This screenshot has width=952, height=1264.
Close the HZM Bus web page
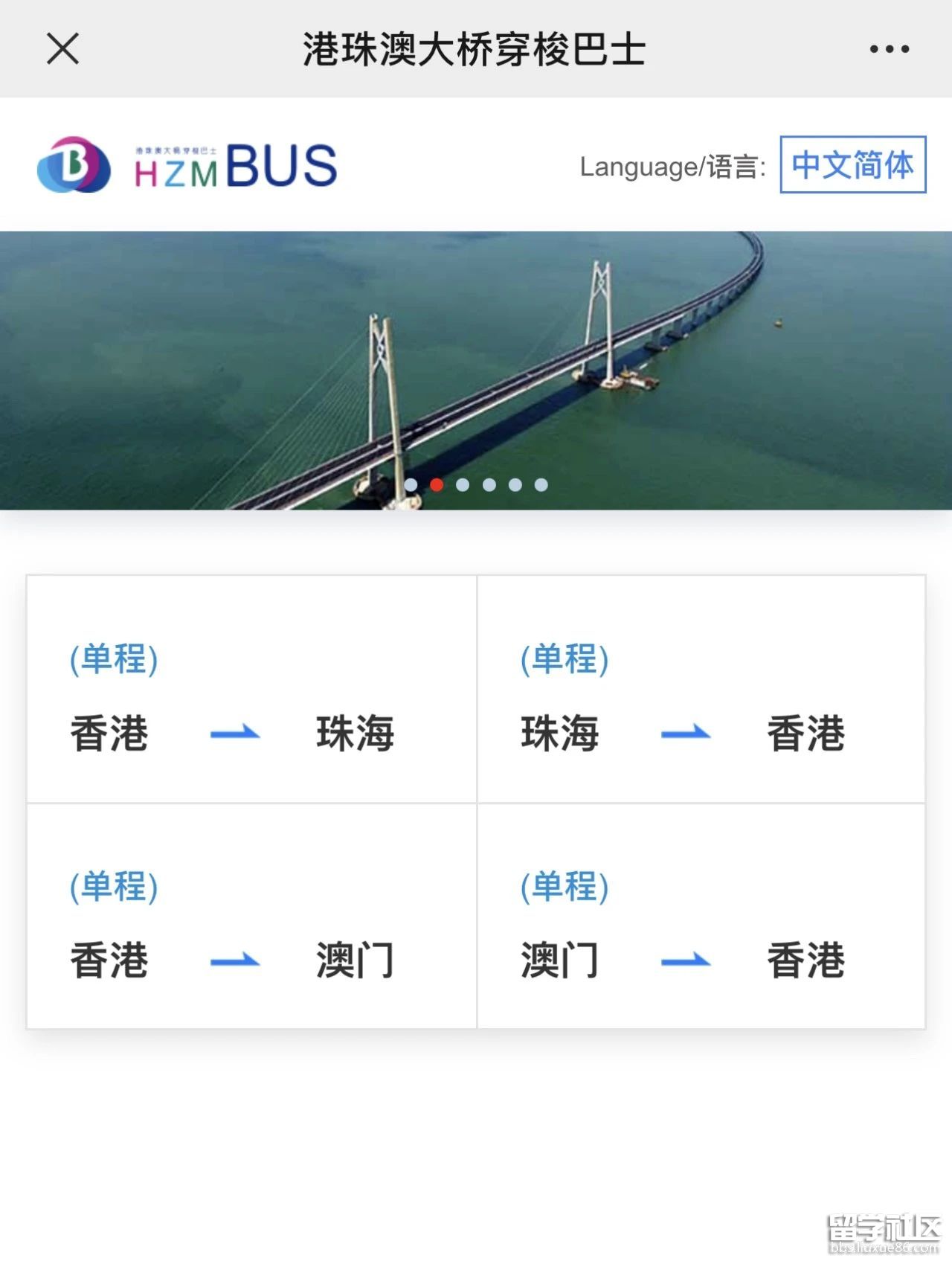(x=62, y=49)
